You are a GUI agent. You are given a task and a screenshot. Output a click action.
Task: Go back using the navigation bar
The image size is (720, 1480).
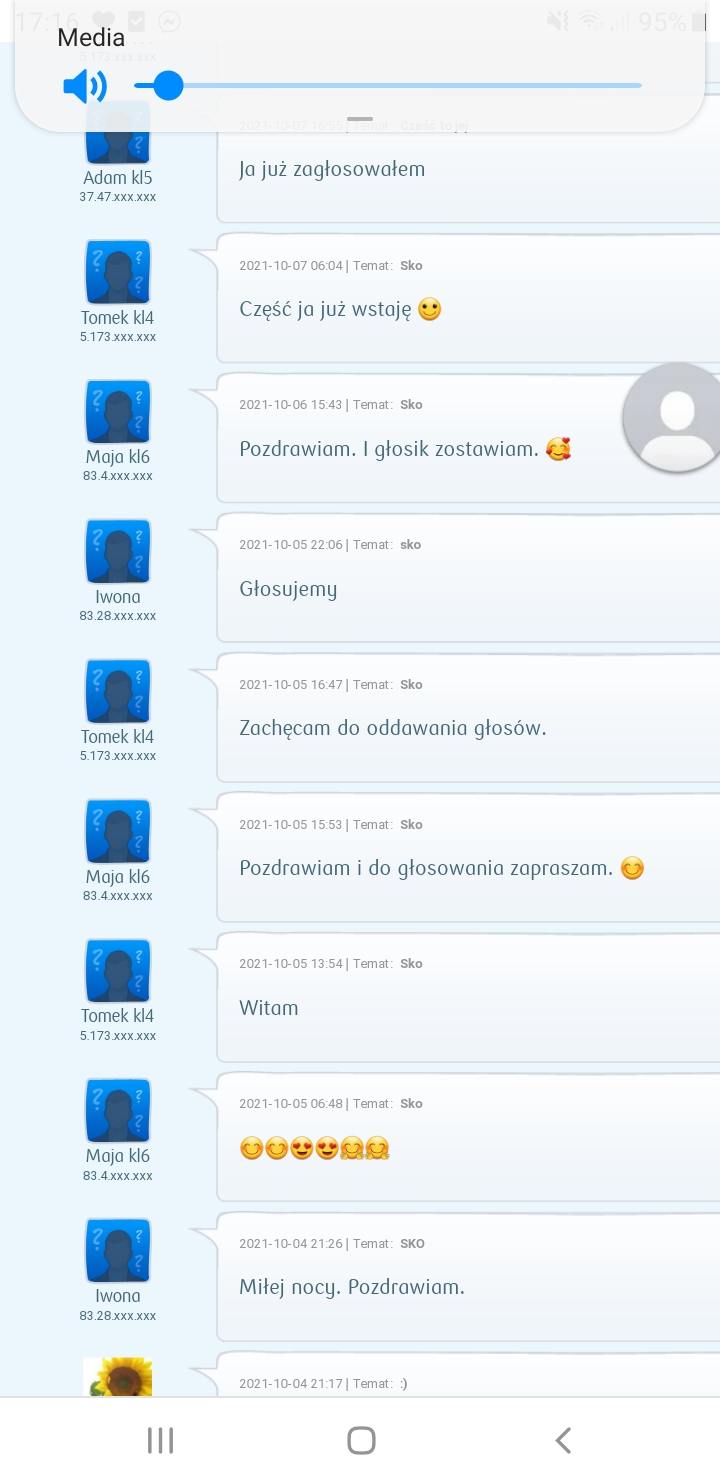point(563,1440)
